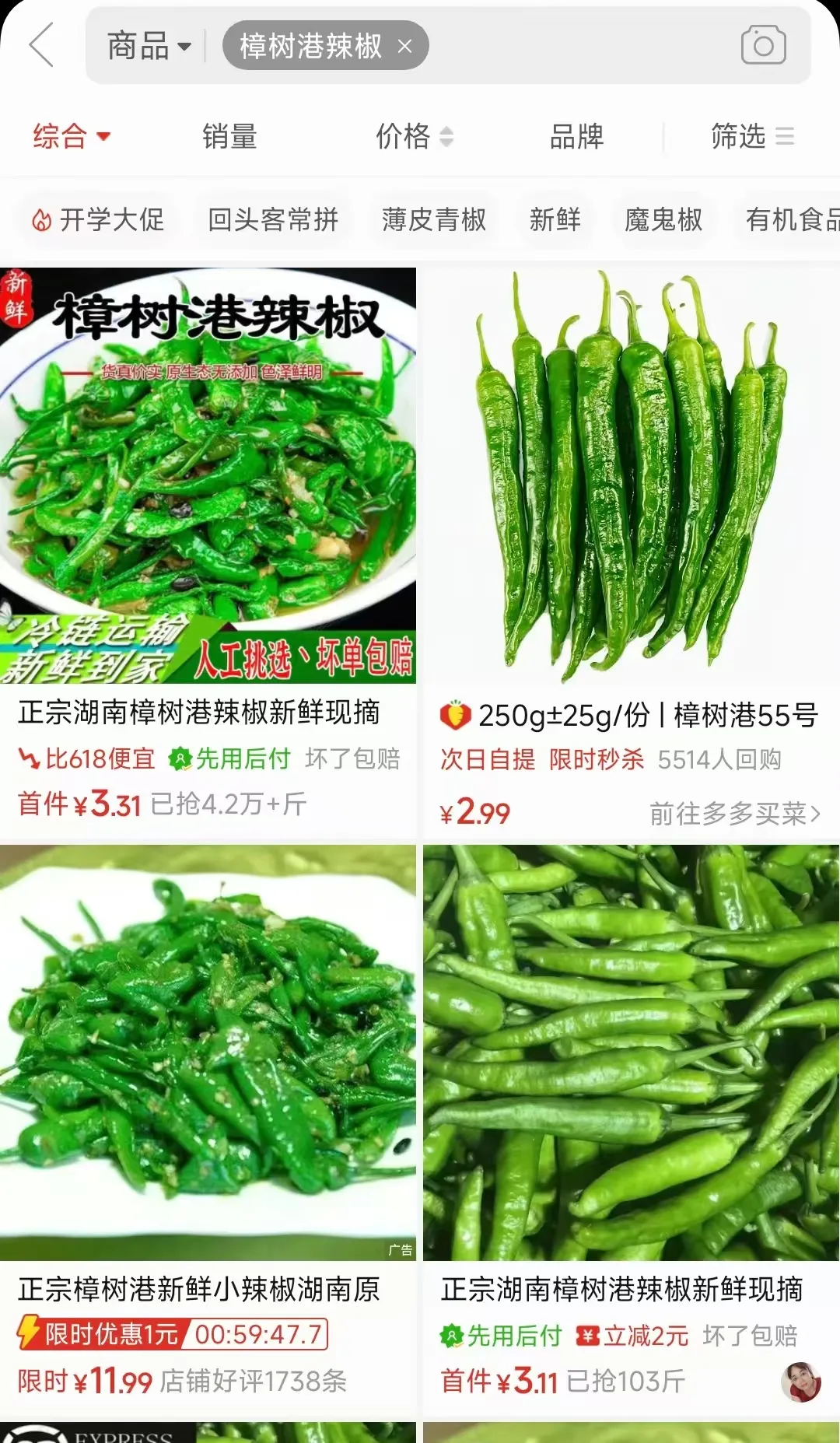The width and height of the screenshot is (840, 1443).
Task: Open the 综合 sort dropdown
Action: pos(71,137)
